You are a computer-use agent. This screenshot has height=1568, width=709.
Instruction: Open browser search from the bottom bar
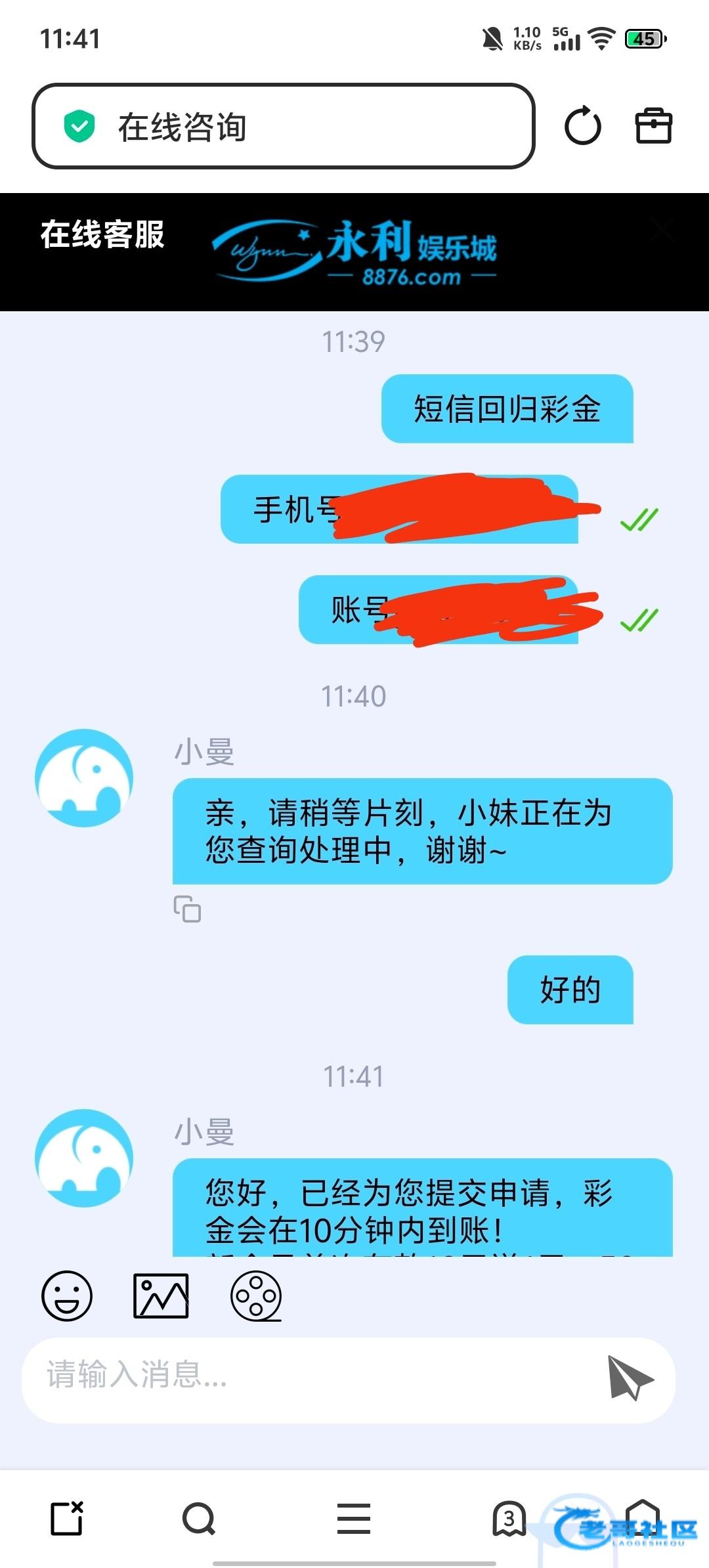coord(198,1518)
